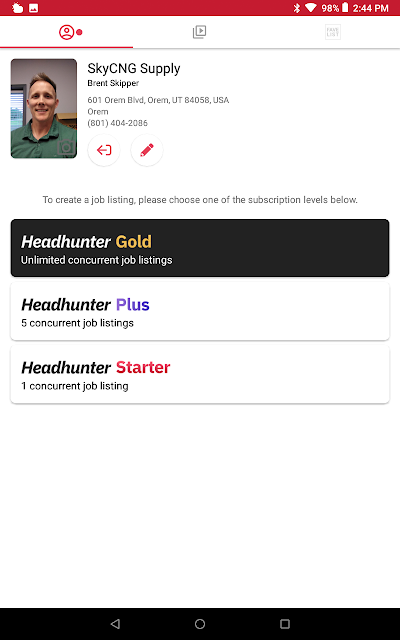
Task: Switch to the profile tab
Action: click(x=67, y=32)
